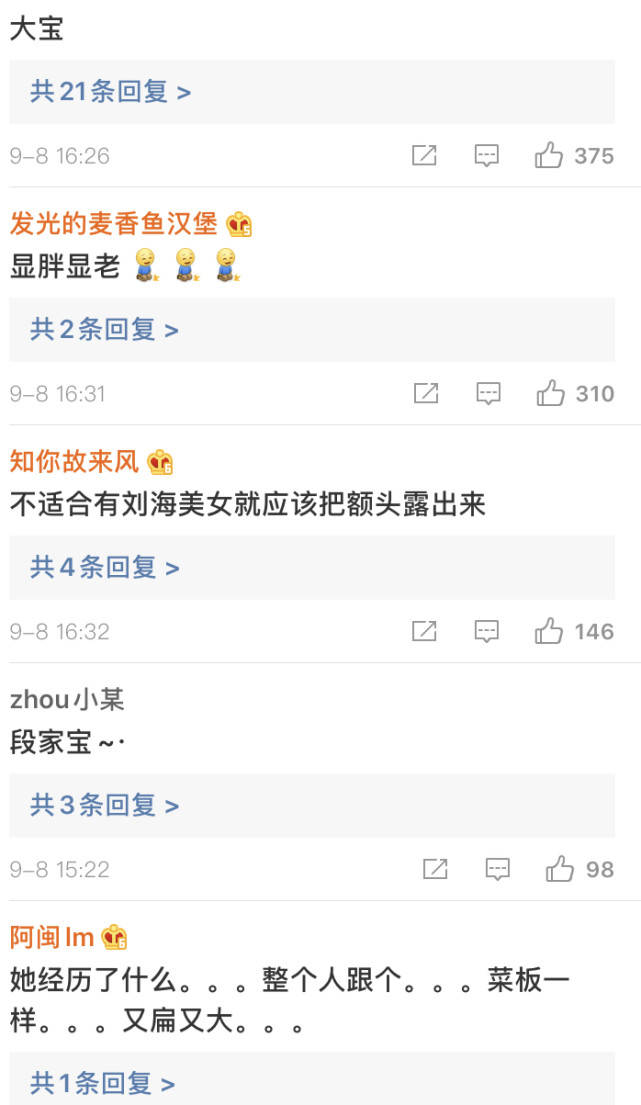Share the comment posted at 16:26
The height and width of the screenshot is (1105, 641).
click(x=424, y=155)
